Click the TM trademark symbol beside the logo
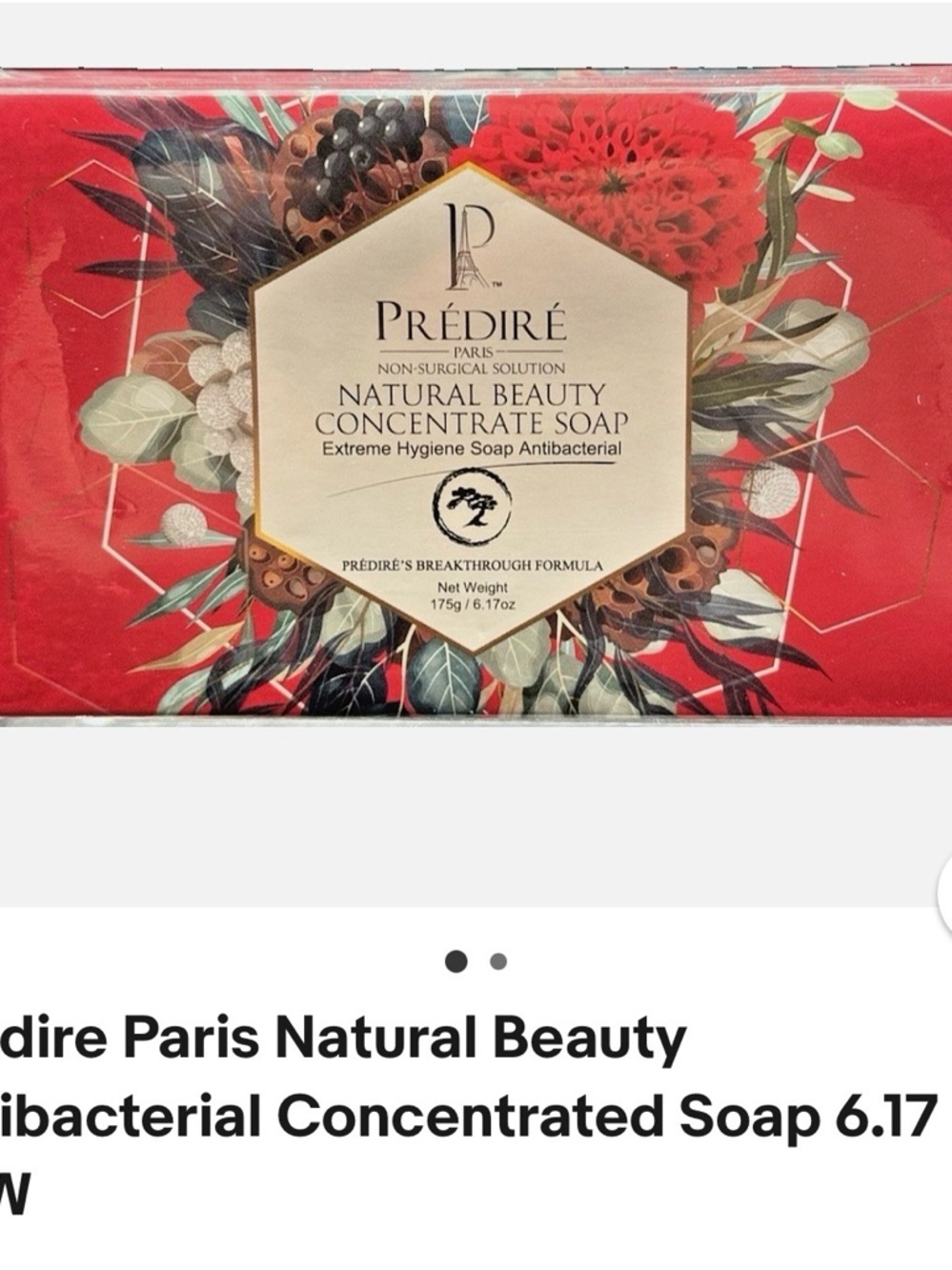952x1270 pixels. pyautogui.click(x=496, y=285)
